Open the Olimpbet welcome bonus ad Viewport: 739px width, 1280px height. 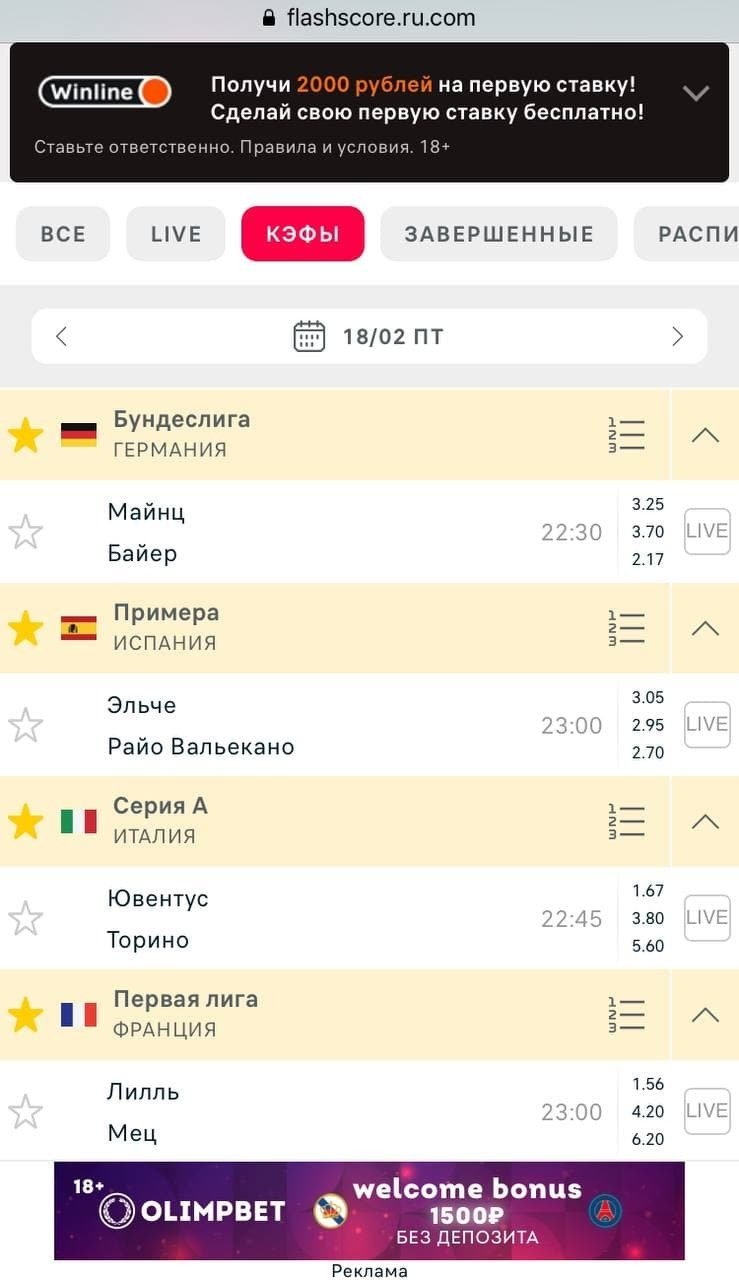coord(369,1211)
